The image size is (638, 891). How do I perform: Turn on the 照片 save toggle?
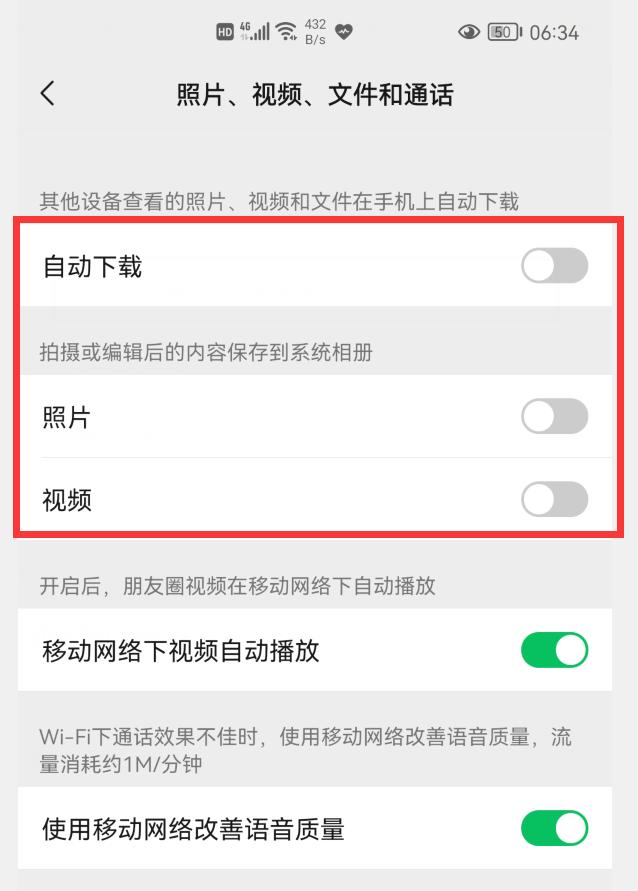point(554,416)
